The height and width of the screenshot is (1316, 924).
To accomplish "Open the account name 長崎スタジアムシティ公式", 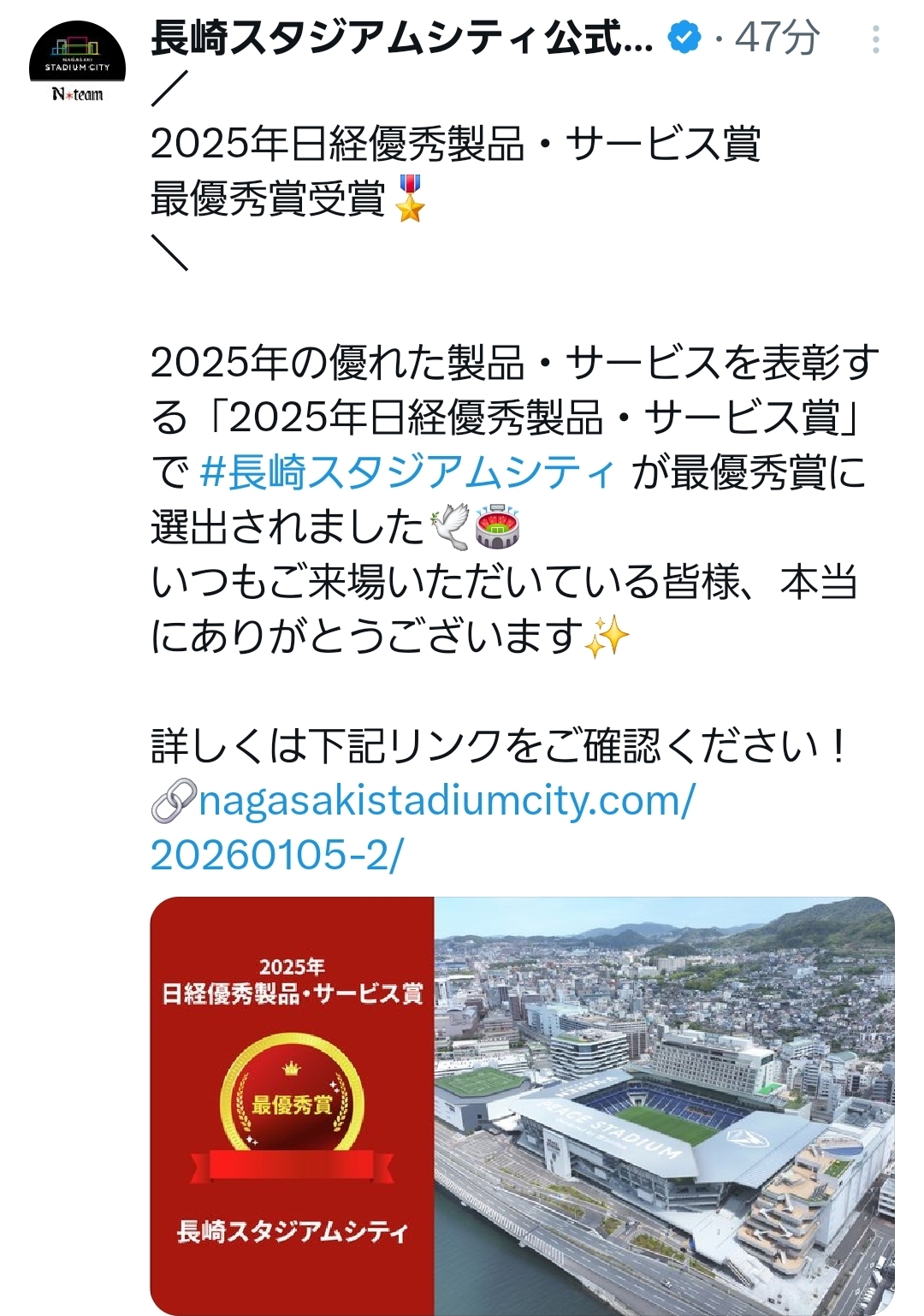I will point(400,39).
